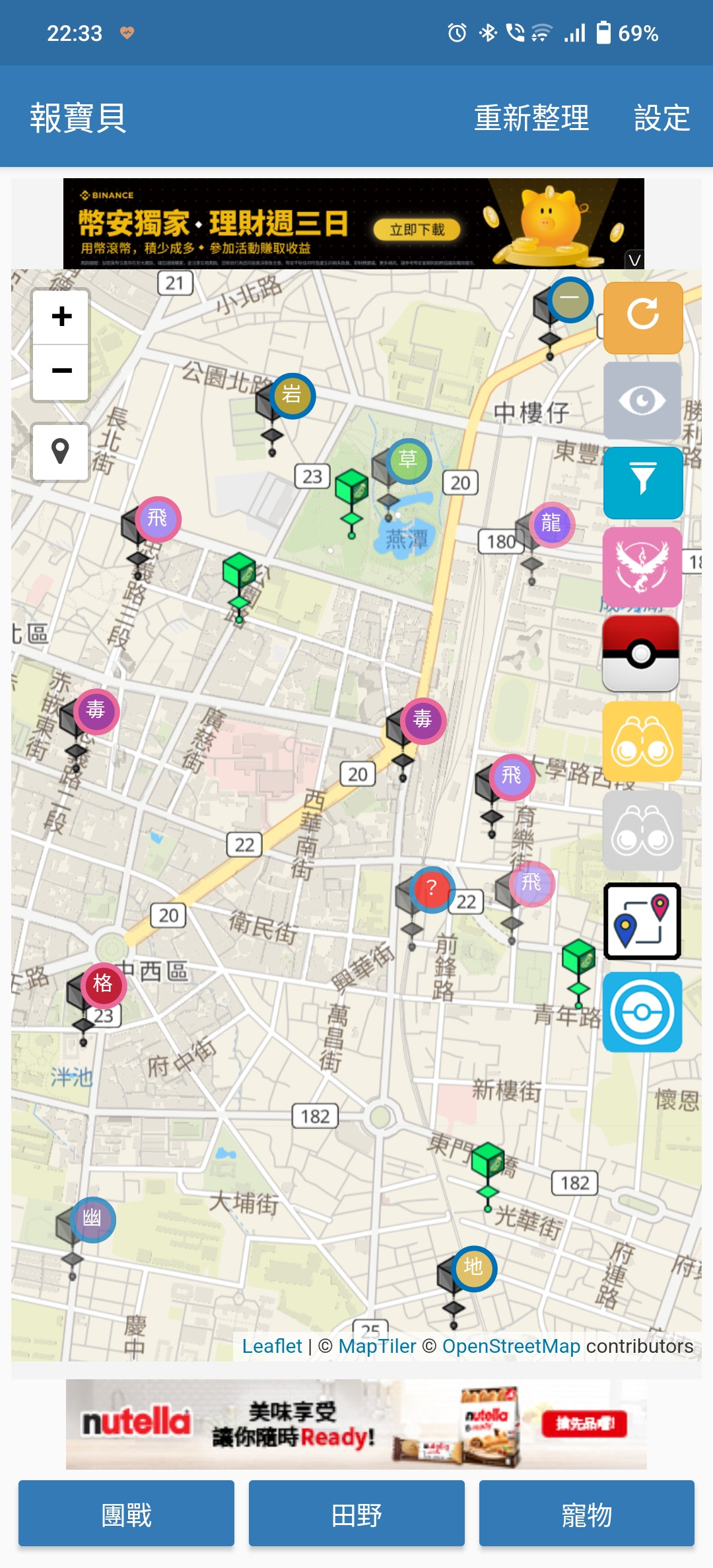Open the route planner button
Image resolution: width=713 pixels, height=1568 pixels.
(x=642, y=921)
